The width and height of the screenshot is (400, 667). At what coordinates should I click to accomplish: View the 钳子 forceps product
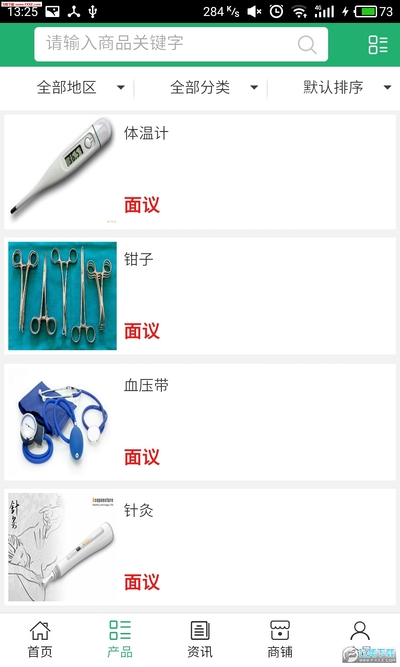pyautogui.click(x=200, y=296)
